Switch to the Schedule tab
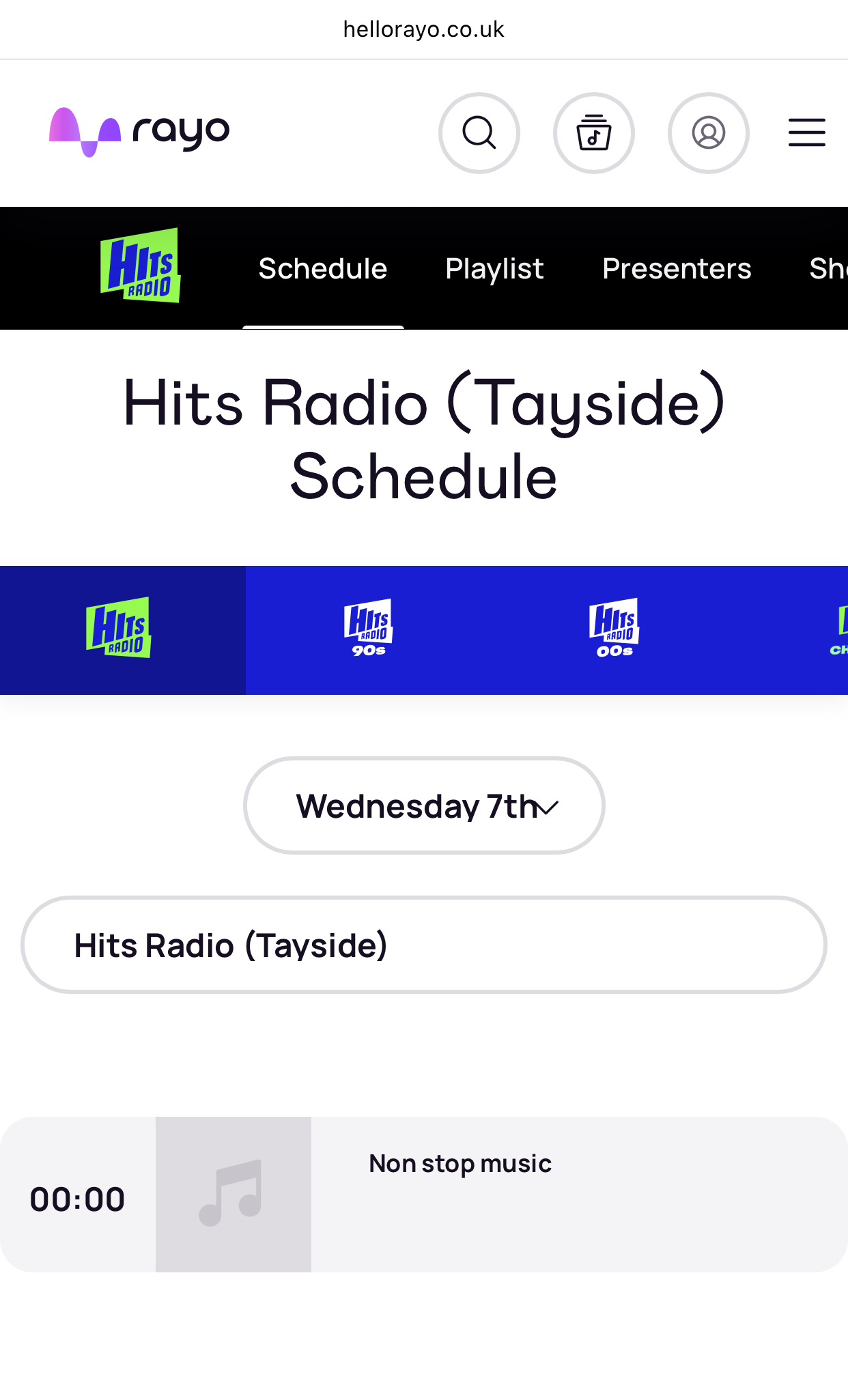Viewport: 848px width, 1400px height. 322,269
